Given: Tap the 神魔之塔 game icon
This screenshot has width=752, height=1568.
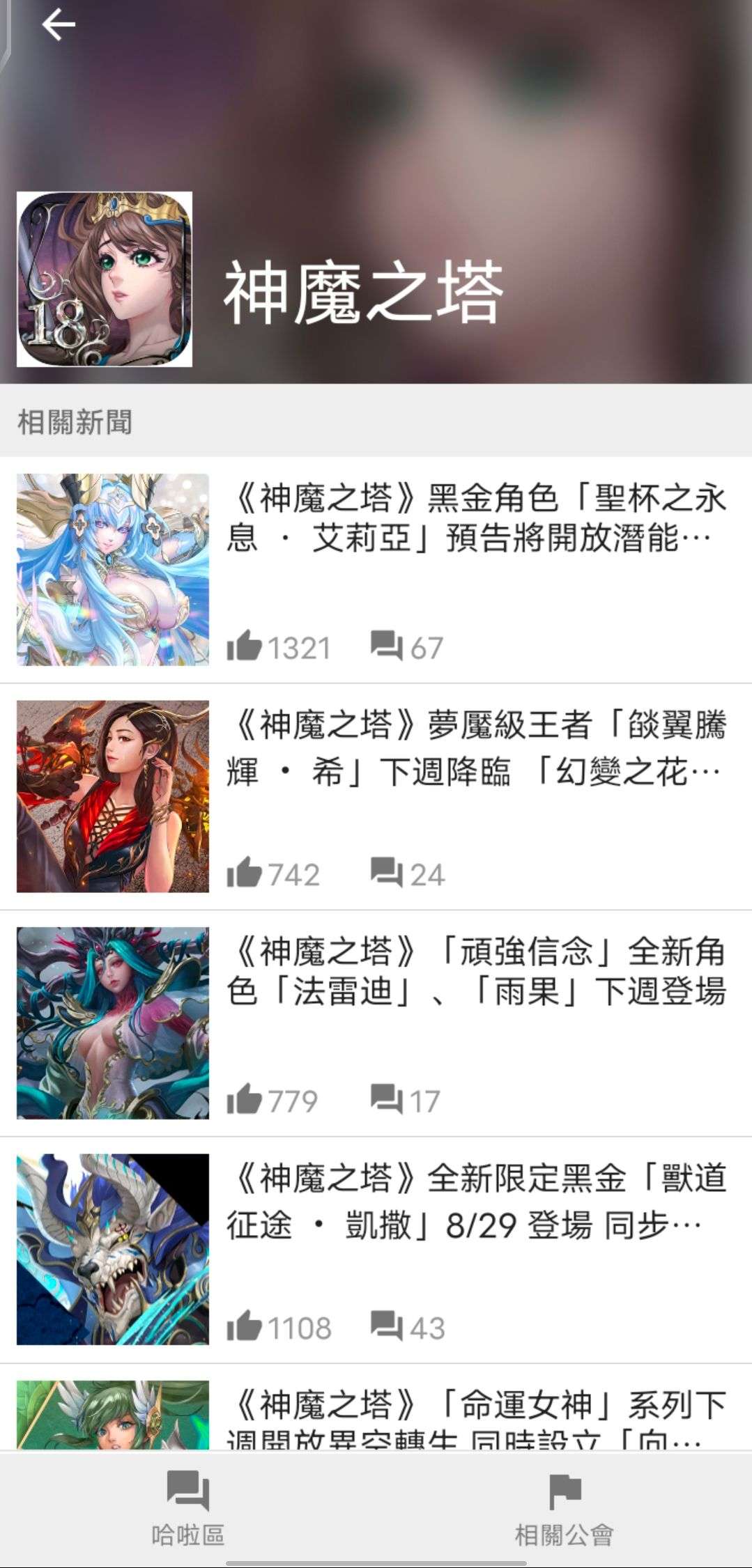Looking at the screenshot, I should [x=105, y=279].
